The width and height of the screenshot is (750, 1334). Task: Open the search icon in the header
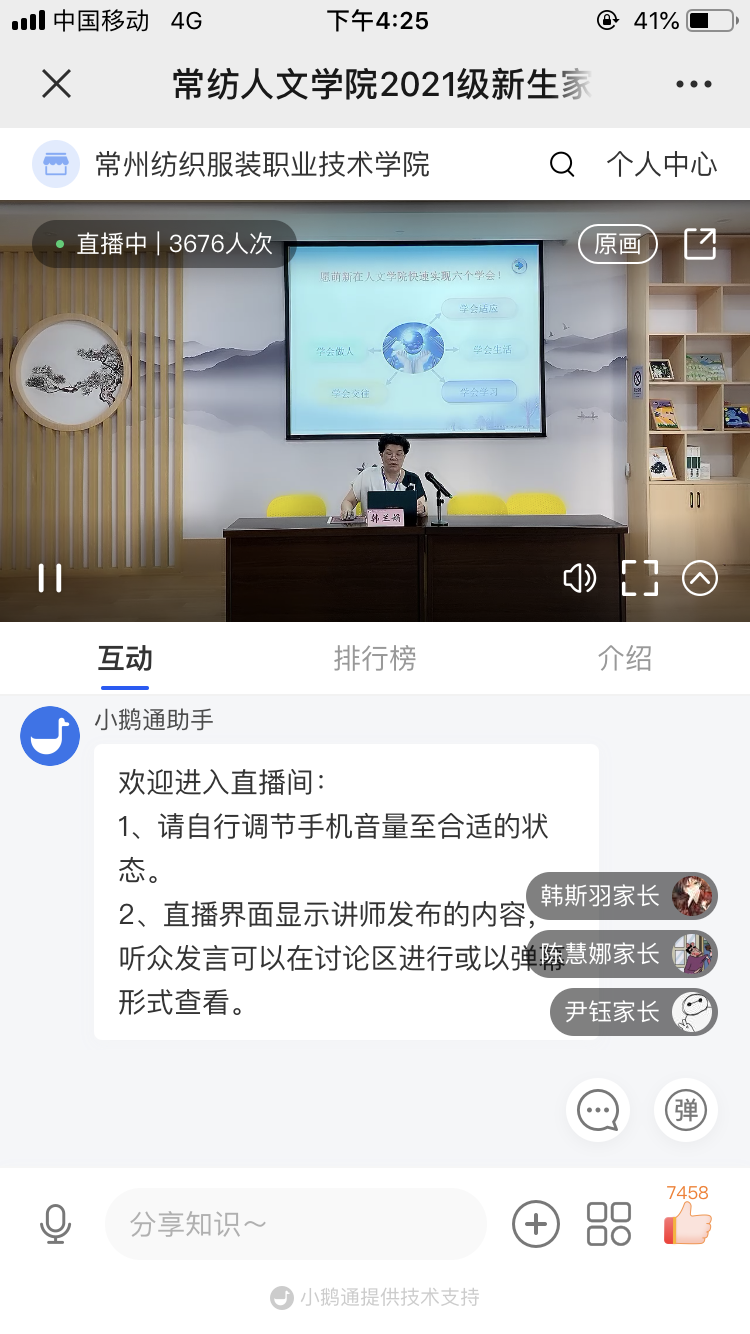click(x=563, y=164)
